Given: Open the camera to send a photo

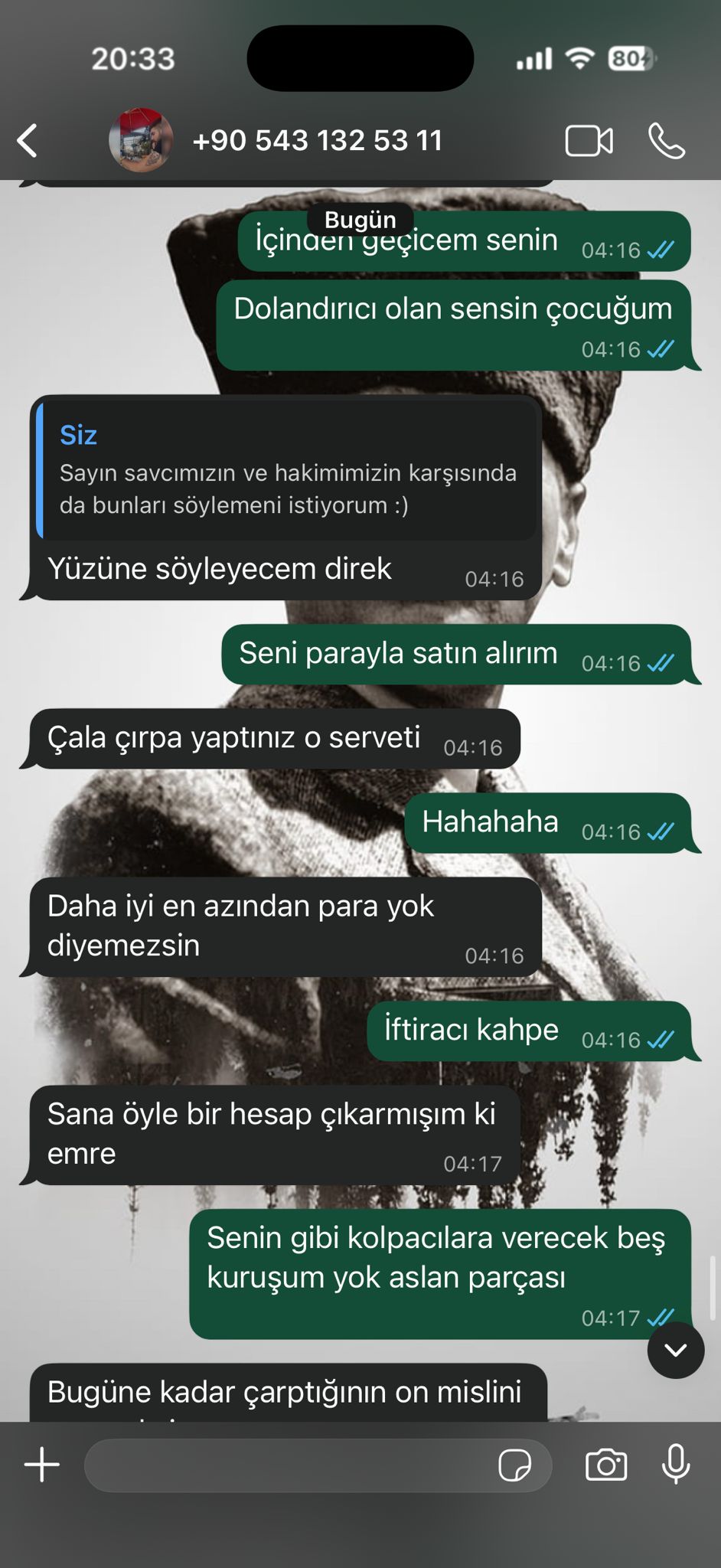Looking at the screenshot, I should [606, 1465].
